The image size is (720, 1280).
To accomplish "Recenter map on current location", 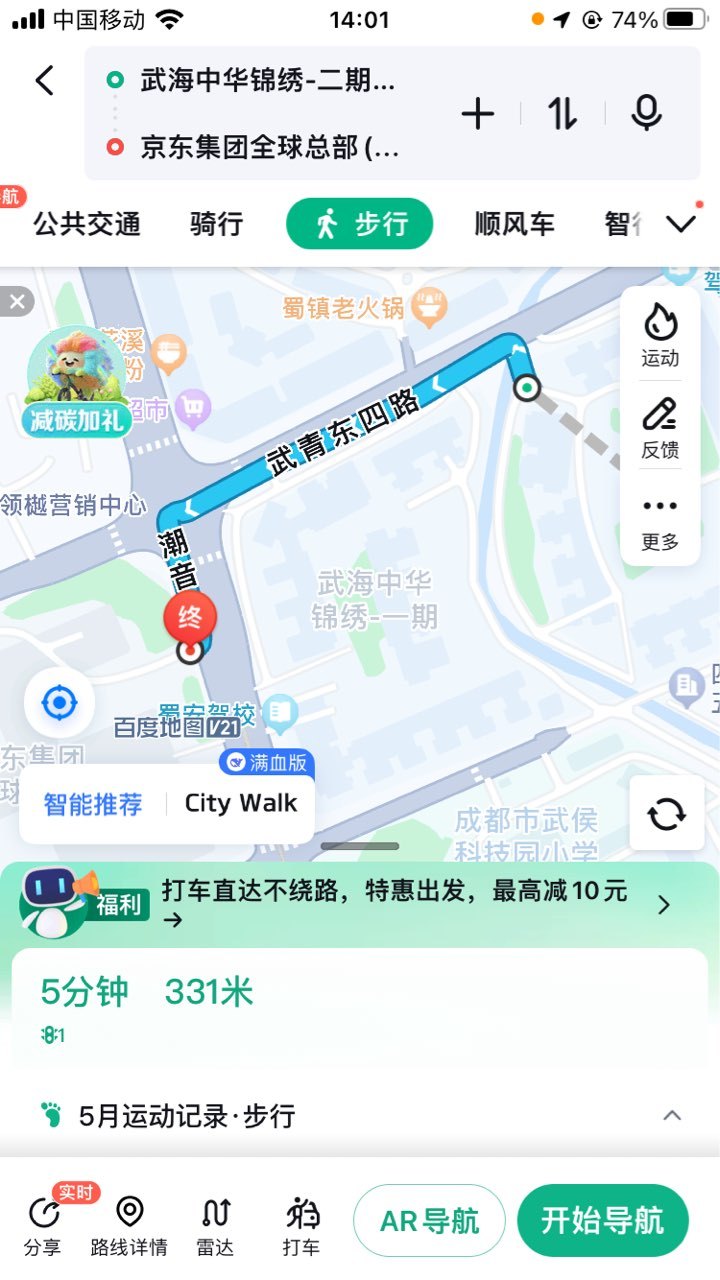I will (x=59, y=704).
